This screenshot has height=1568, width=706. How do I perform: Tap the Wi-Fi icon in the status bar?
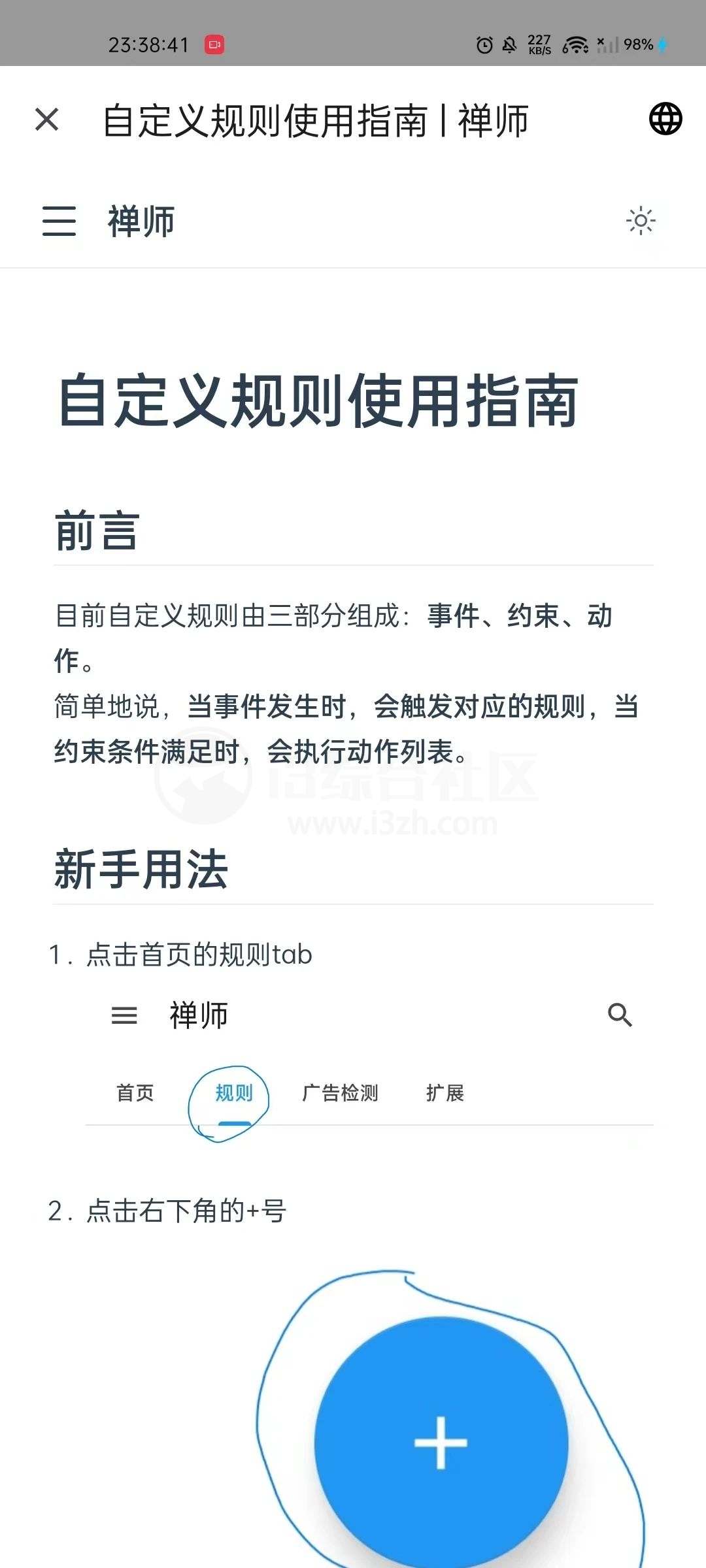577,44
